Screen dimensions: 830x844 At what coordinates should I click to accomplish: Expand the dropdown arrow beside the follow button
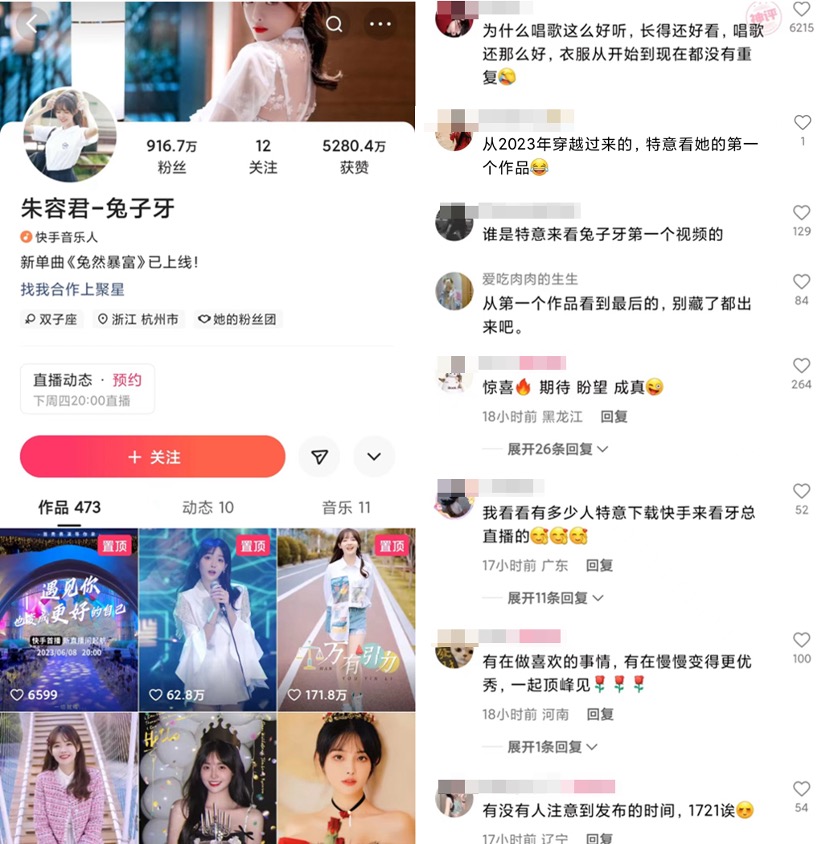(374, 457)
